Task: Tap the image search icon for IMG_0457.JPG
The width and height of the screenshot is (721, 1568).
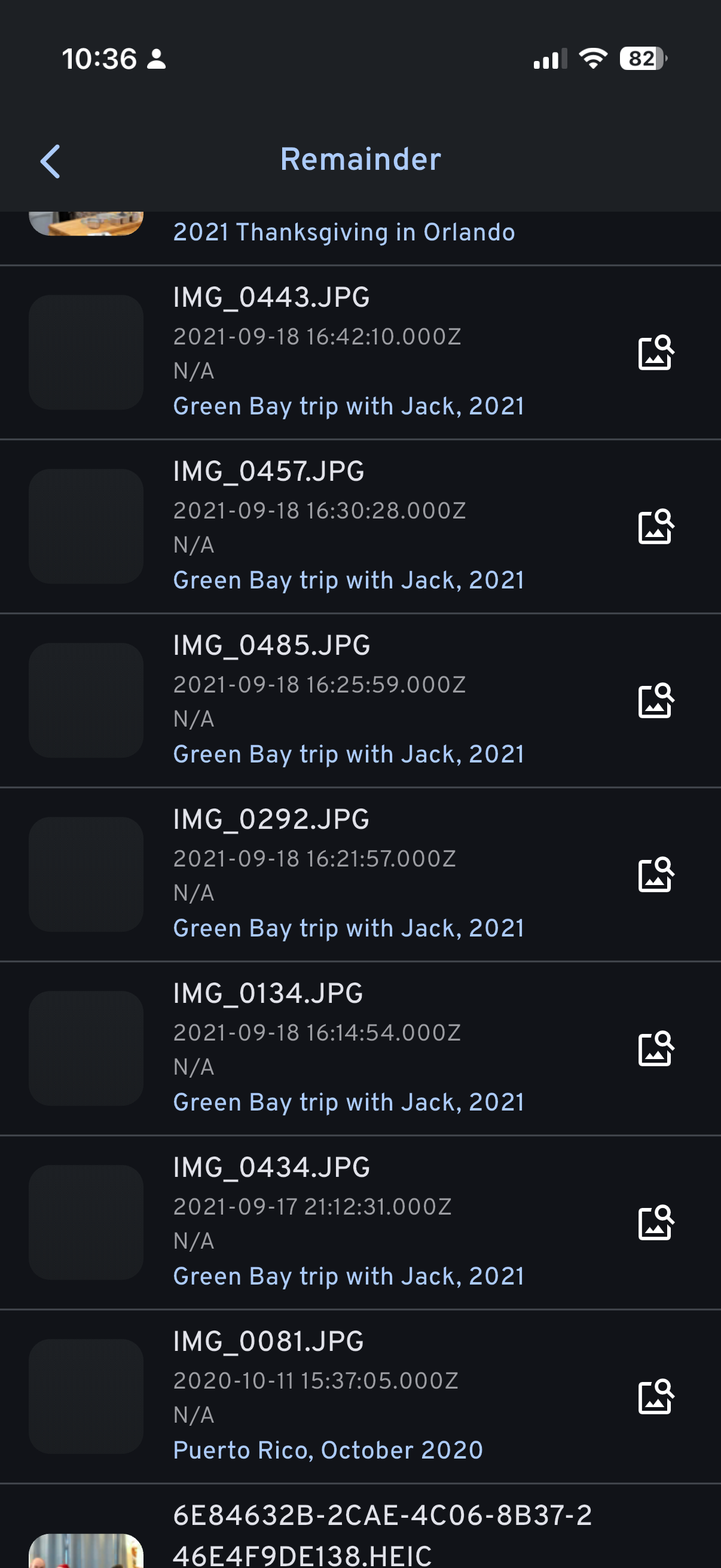Action: 655,526
